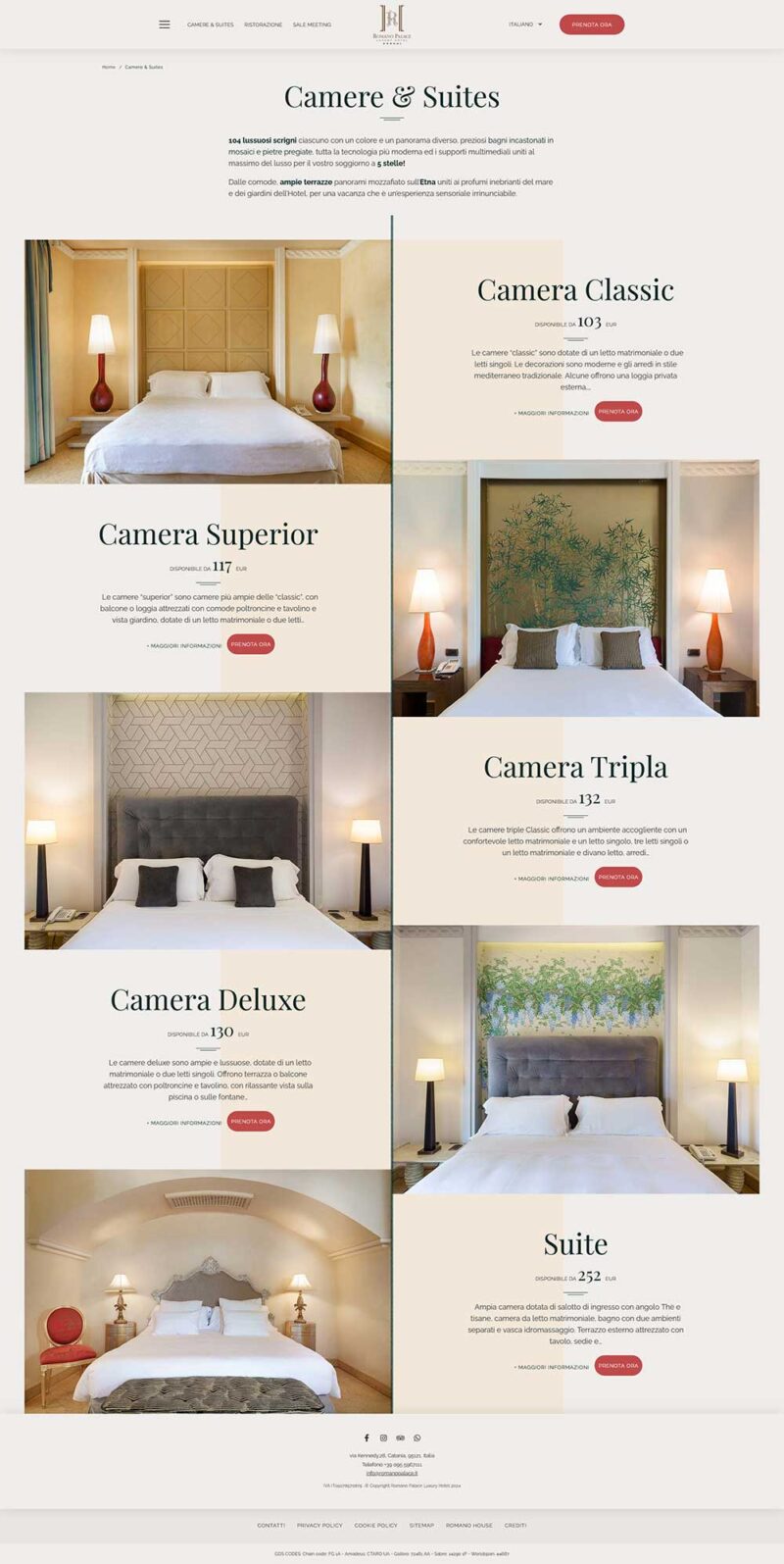Open the Facebook page icon

pyautogui.click(x=367, y=1438)
